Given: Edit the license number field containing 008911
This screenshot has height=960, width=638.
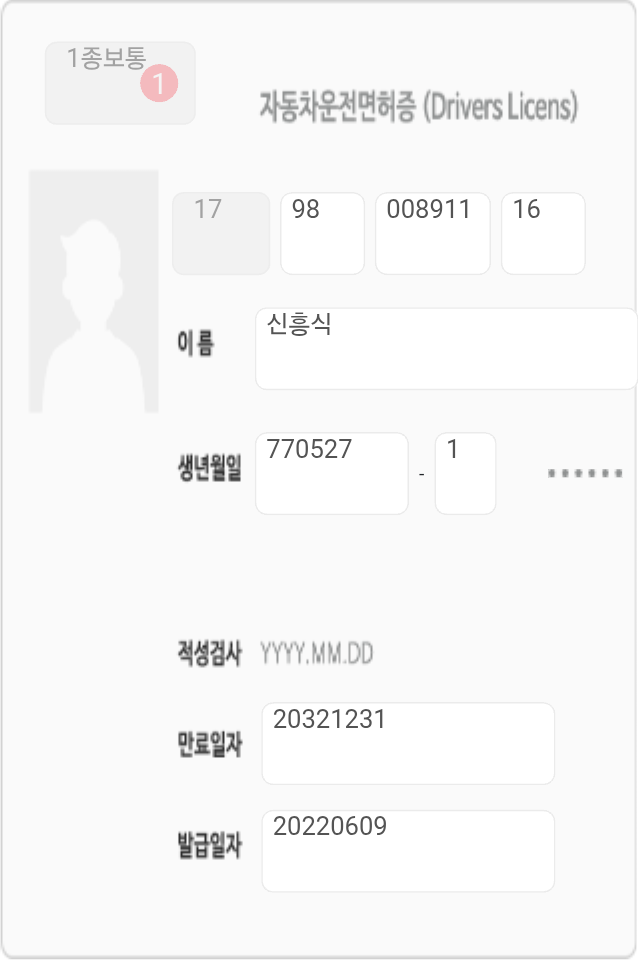Looking at the screenshot, I should [x=432, y=233].
